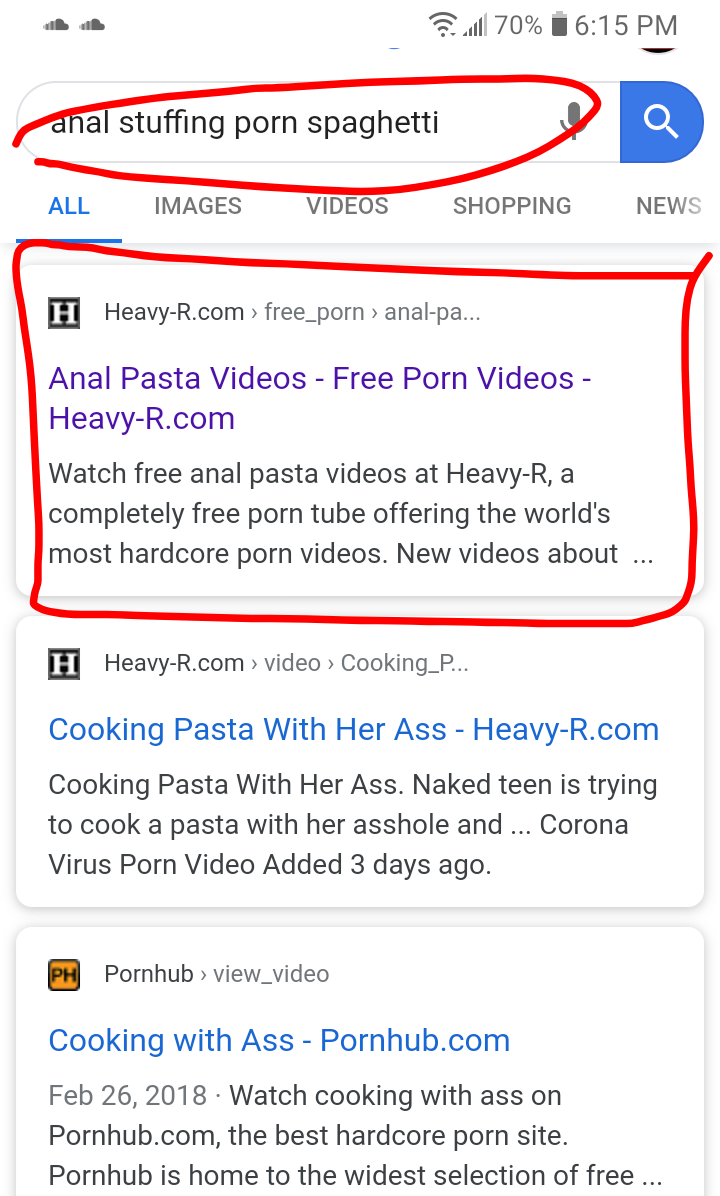Switch to the News tab
Screen dimensions: 720x1196
tap(669, 206)
